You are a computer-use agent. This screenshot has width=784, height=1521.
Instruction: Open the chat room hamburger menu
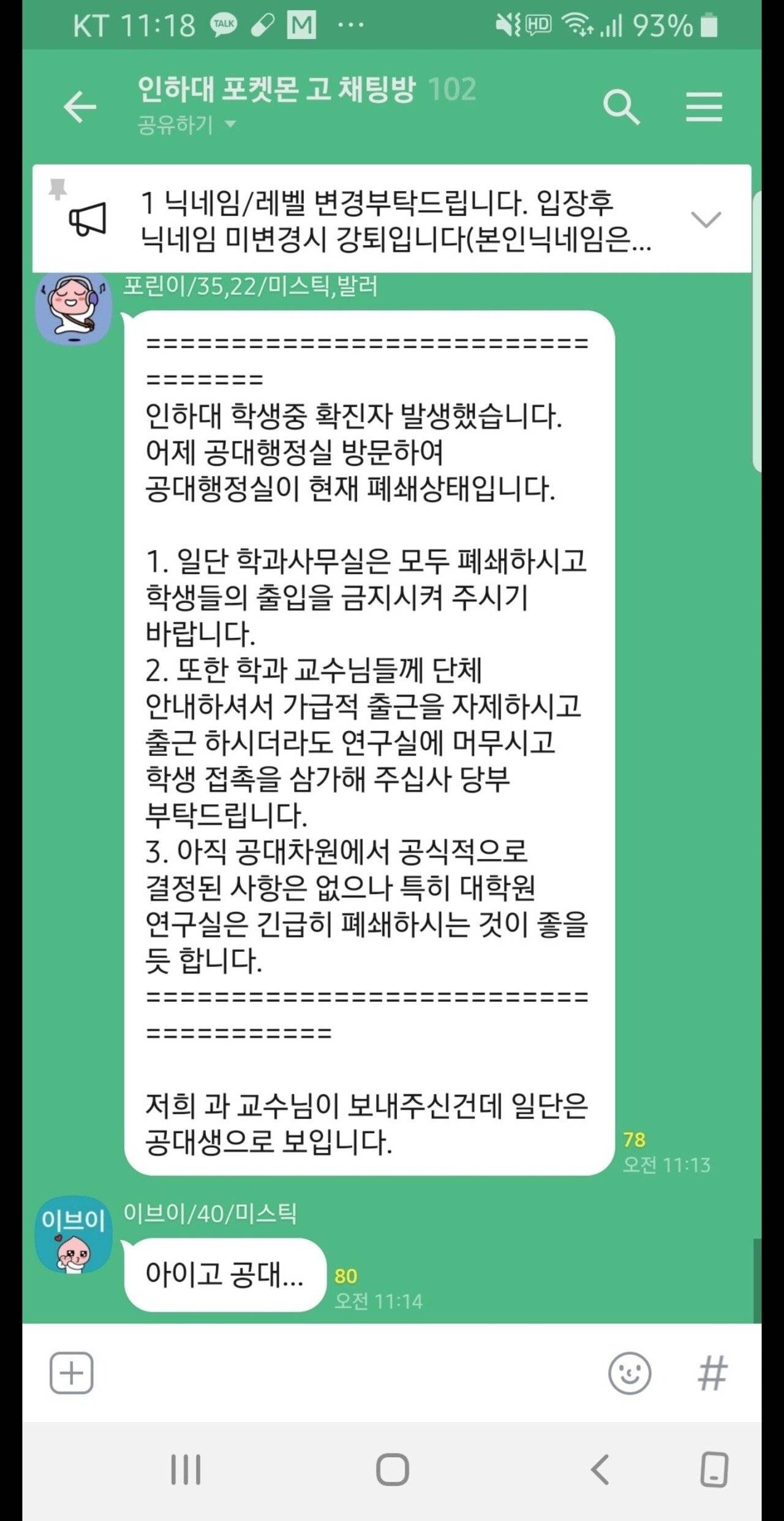tap(704, 107)
